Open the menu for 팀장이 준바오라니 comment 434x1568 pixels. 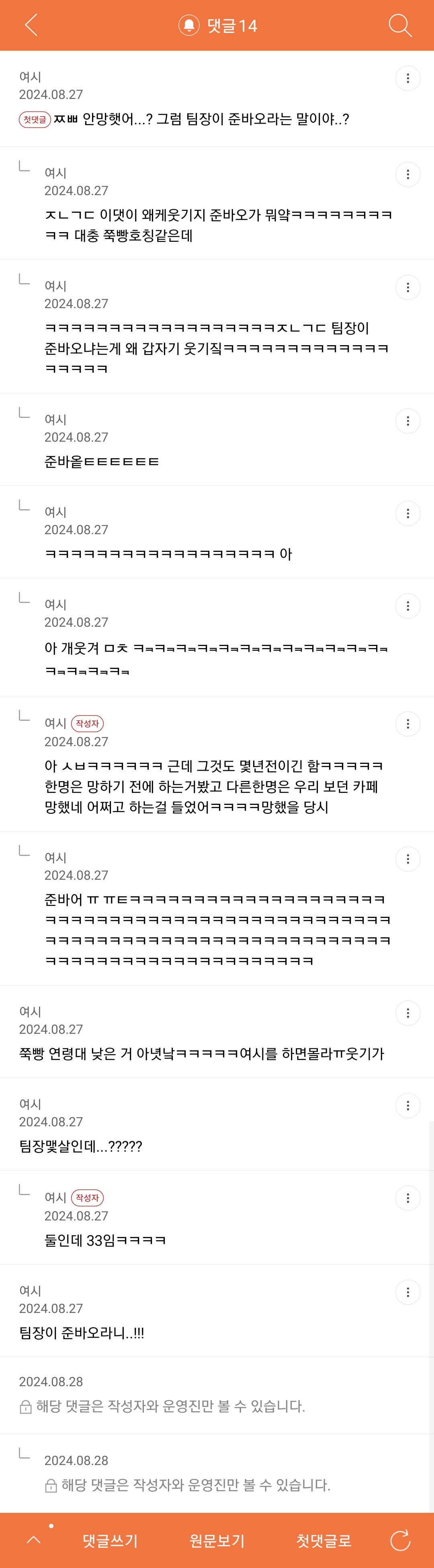pyautogui.click(x=408, y=1292)
